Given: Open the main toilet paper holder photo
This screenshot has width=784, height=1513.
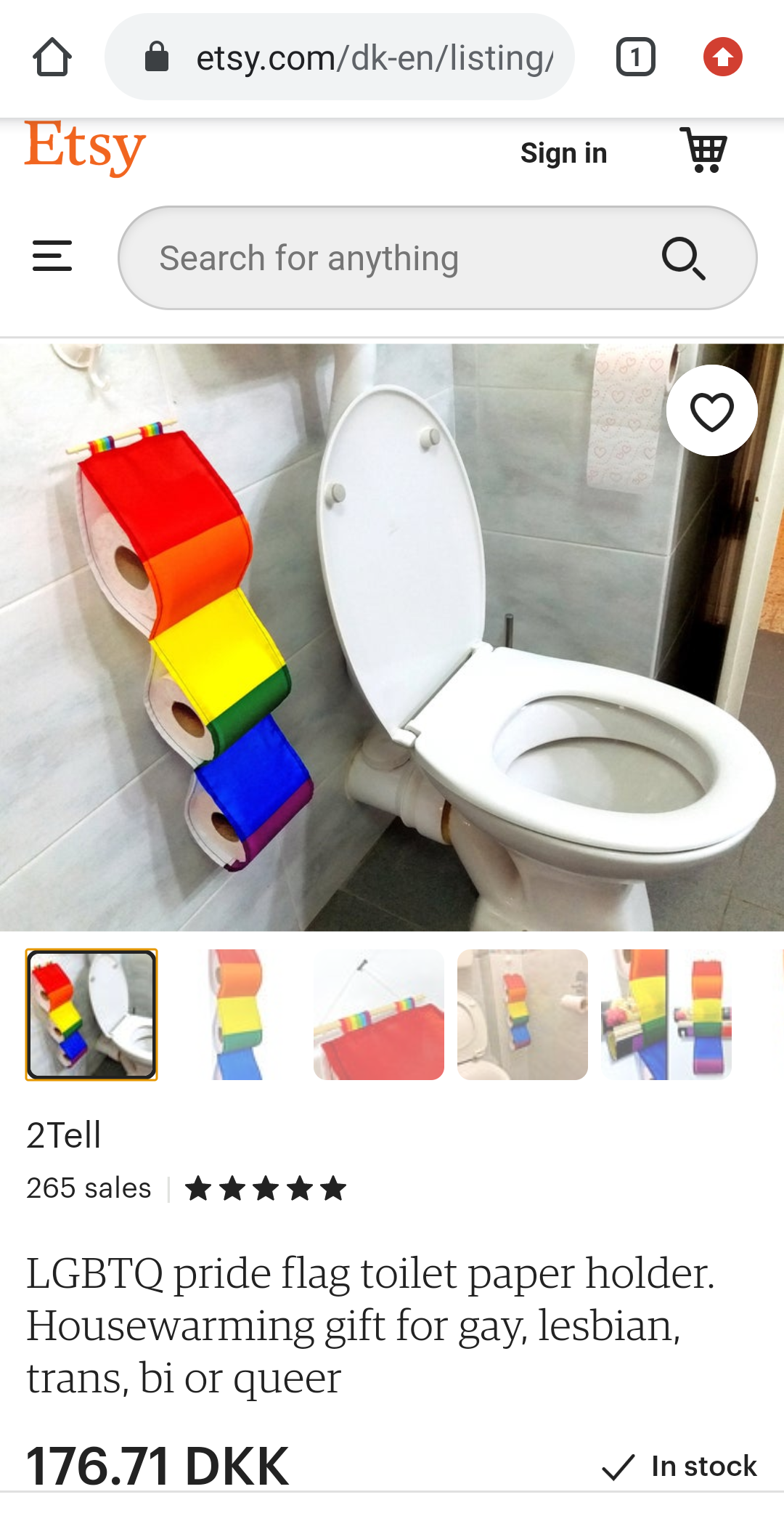Looking at the screenshot, I should (392, 637).
